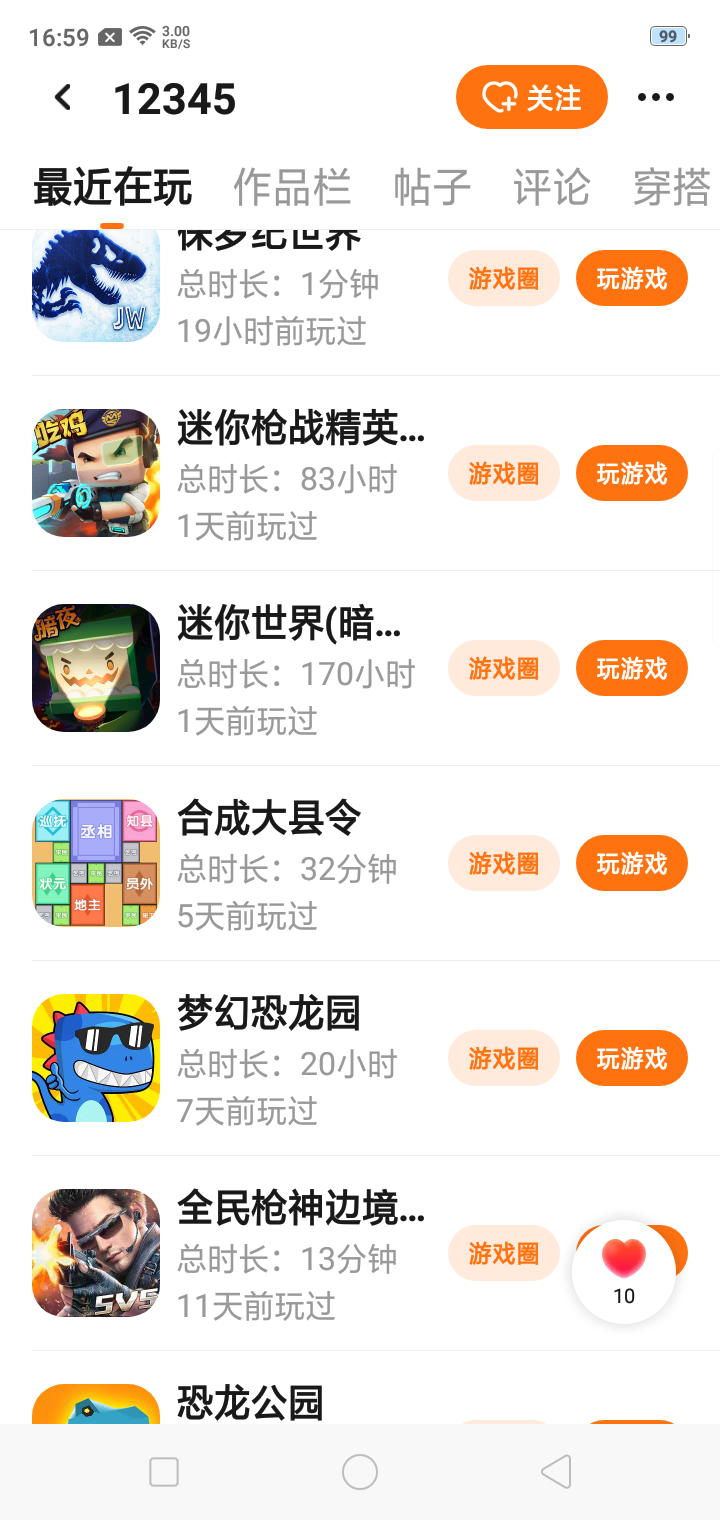Follow this user with 关注 button
720x1520 pixels.
(532, 98)
